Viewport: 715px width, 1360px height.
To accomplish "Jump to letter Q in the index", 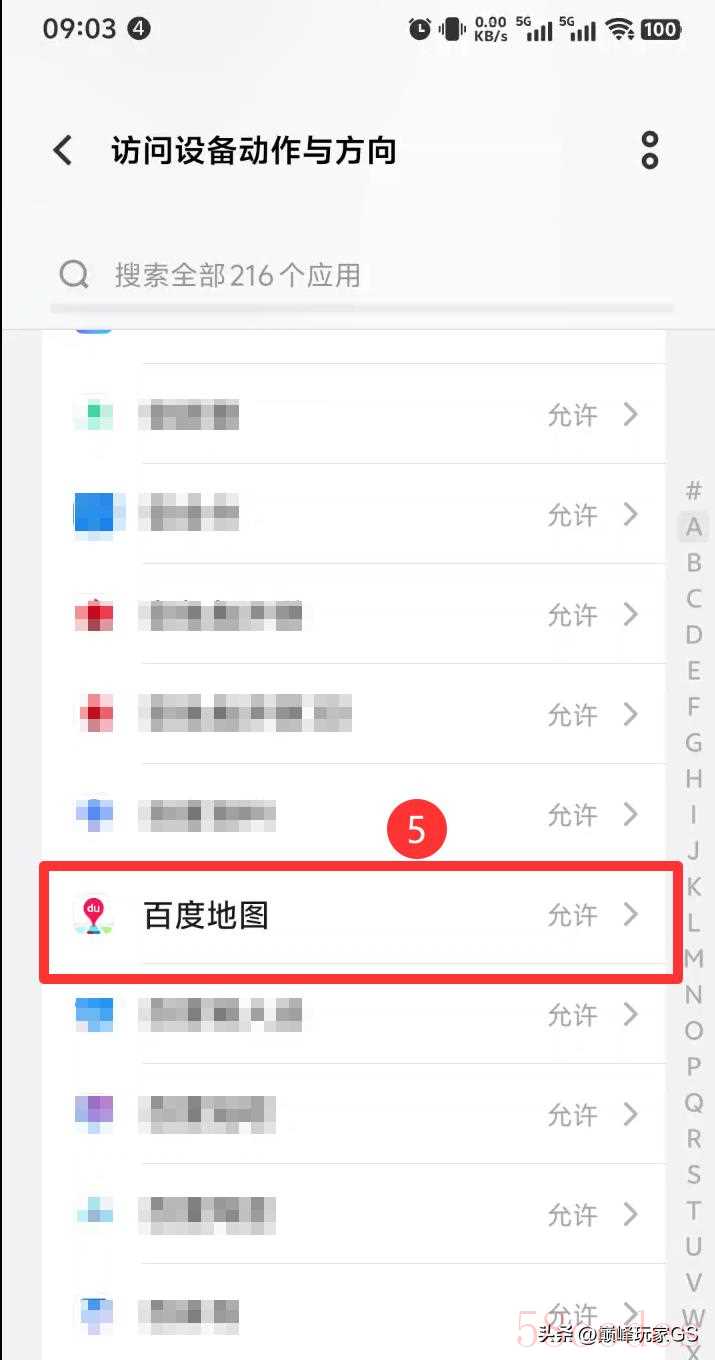I will pyautogui.click(x=693, y=1103).
